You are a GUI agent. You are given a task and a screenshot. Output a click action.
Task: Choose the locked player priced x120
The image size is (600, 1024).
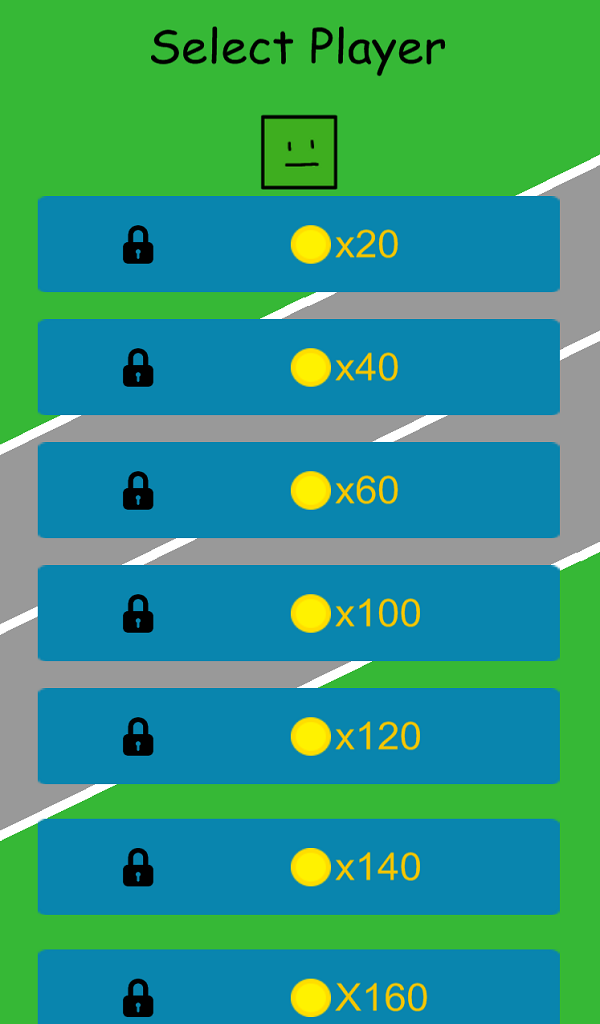(x=298, y=736)
